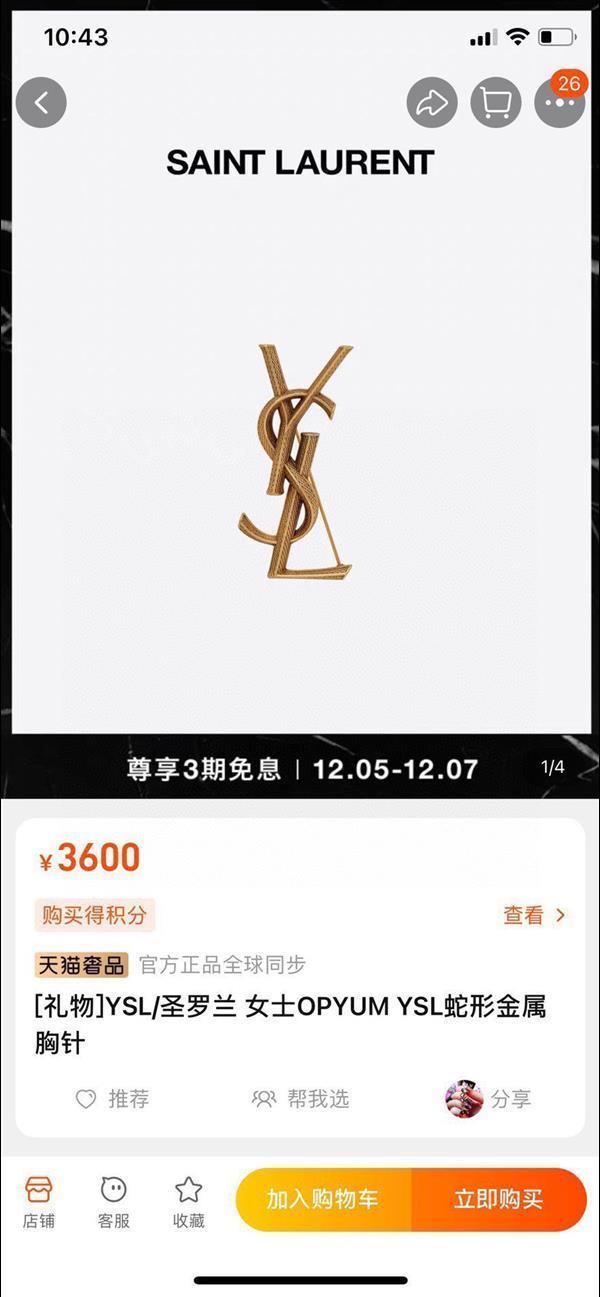Tap 分享 to share with friends
Screen dimensions: 600x1297
(x=489, y=1099)
